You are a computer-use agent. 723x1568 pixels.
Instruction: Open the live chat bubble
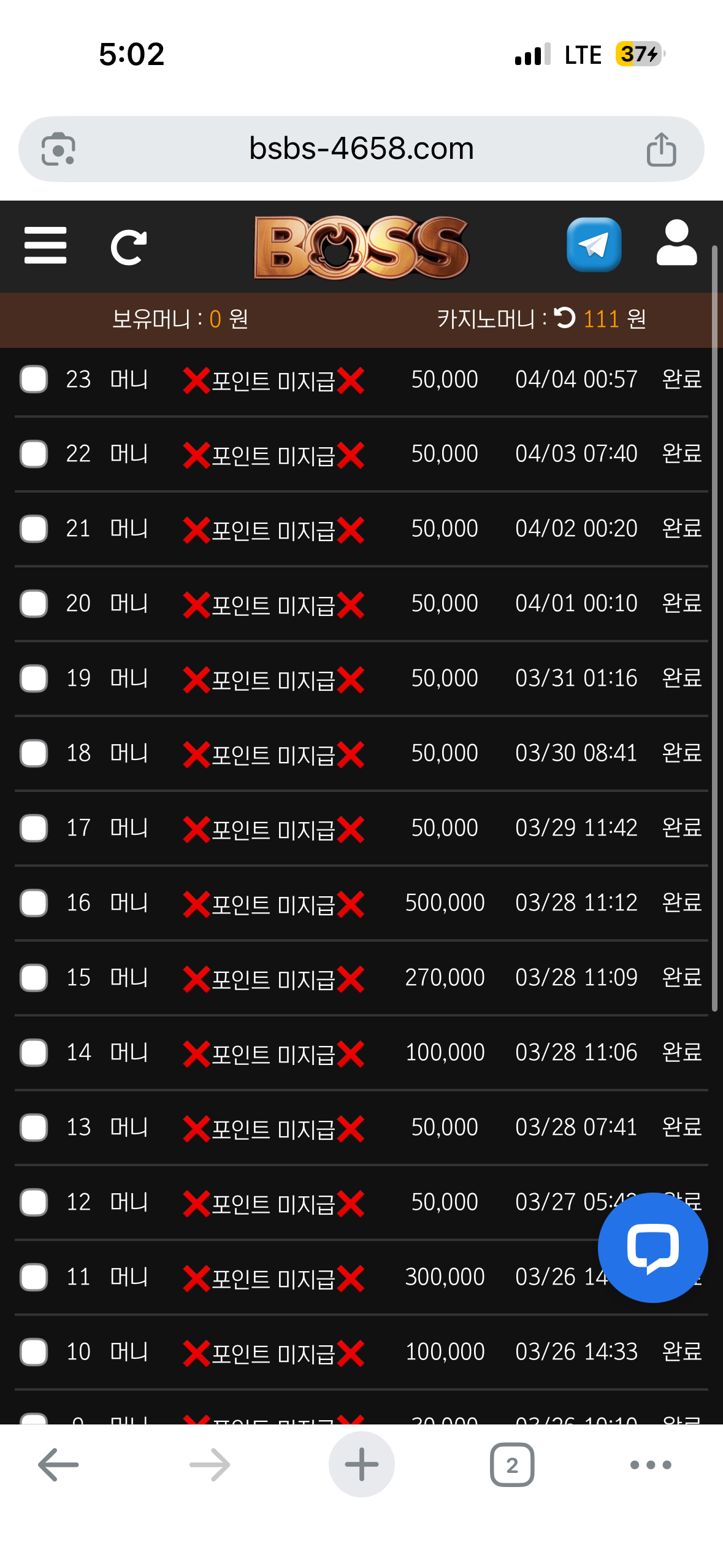coord(652,1247)
